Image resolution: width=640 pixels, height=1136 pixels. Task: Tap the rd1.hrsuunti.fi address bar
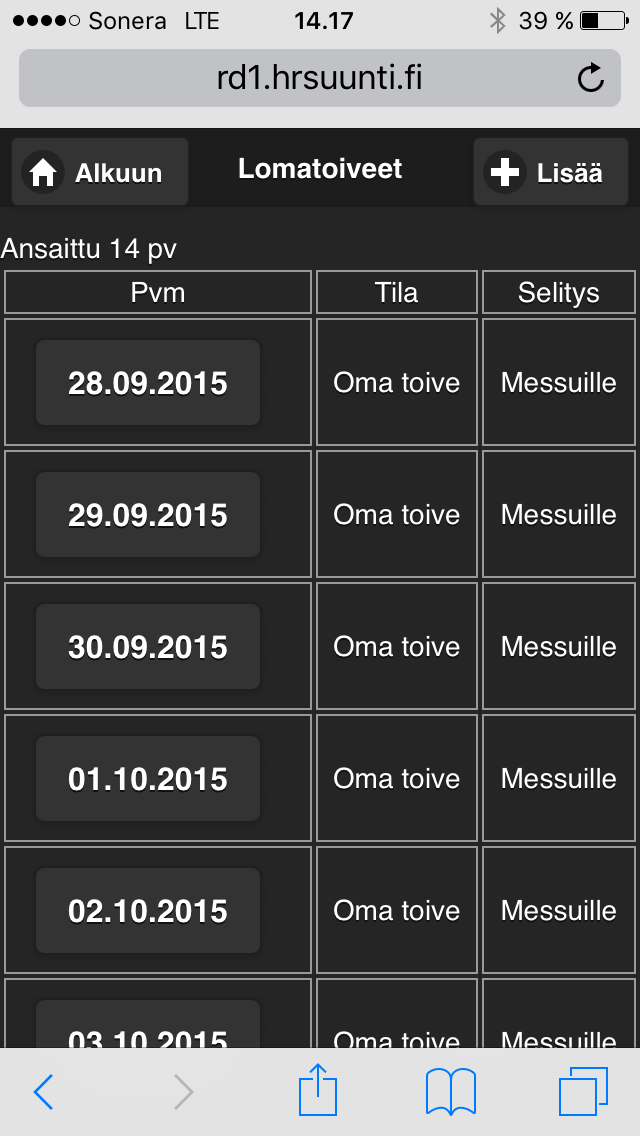click(x=320, y=78)
